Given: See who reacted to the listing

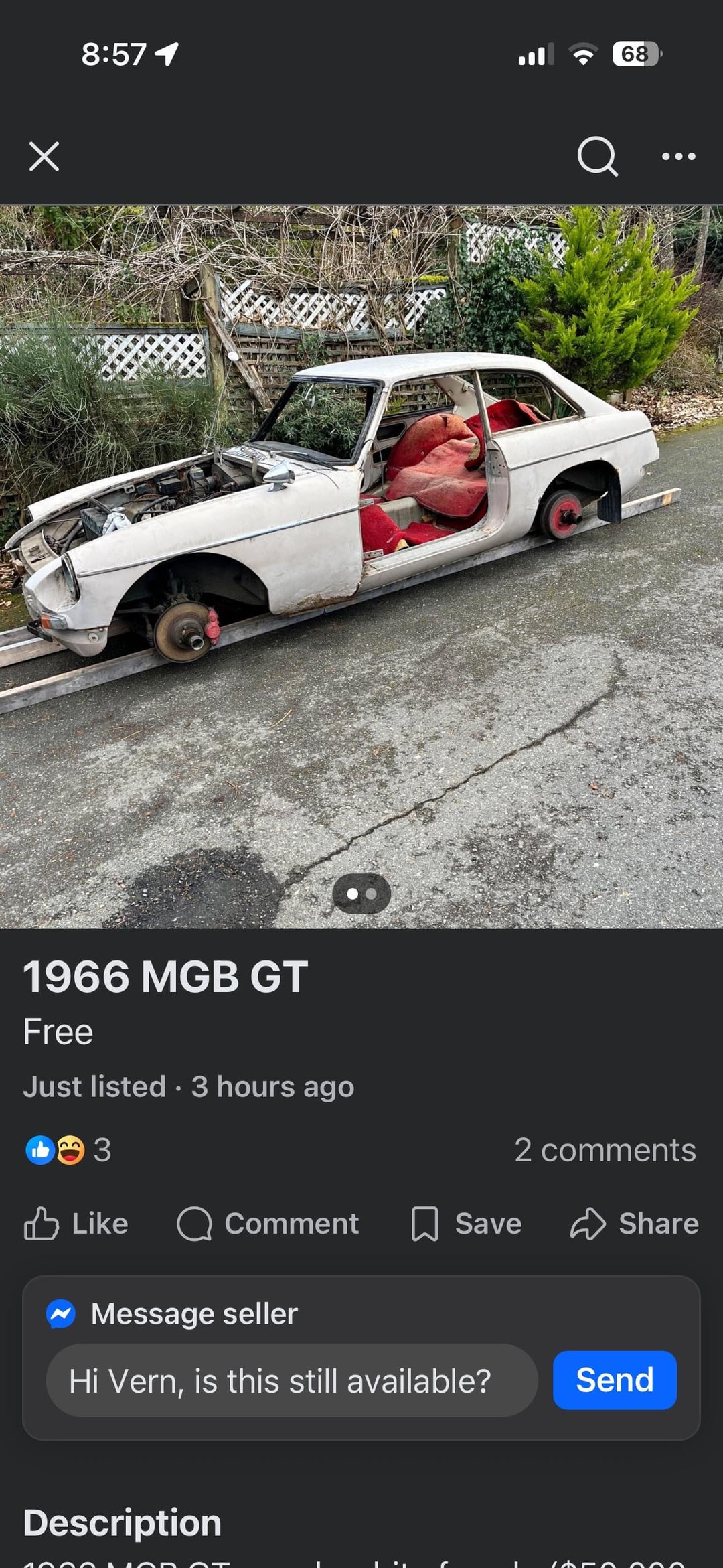Looking at the screenshot, I should (68, 1151).
